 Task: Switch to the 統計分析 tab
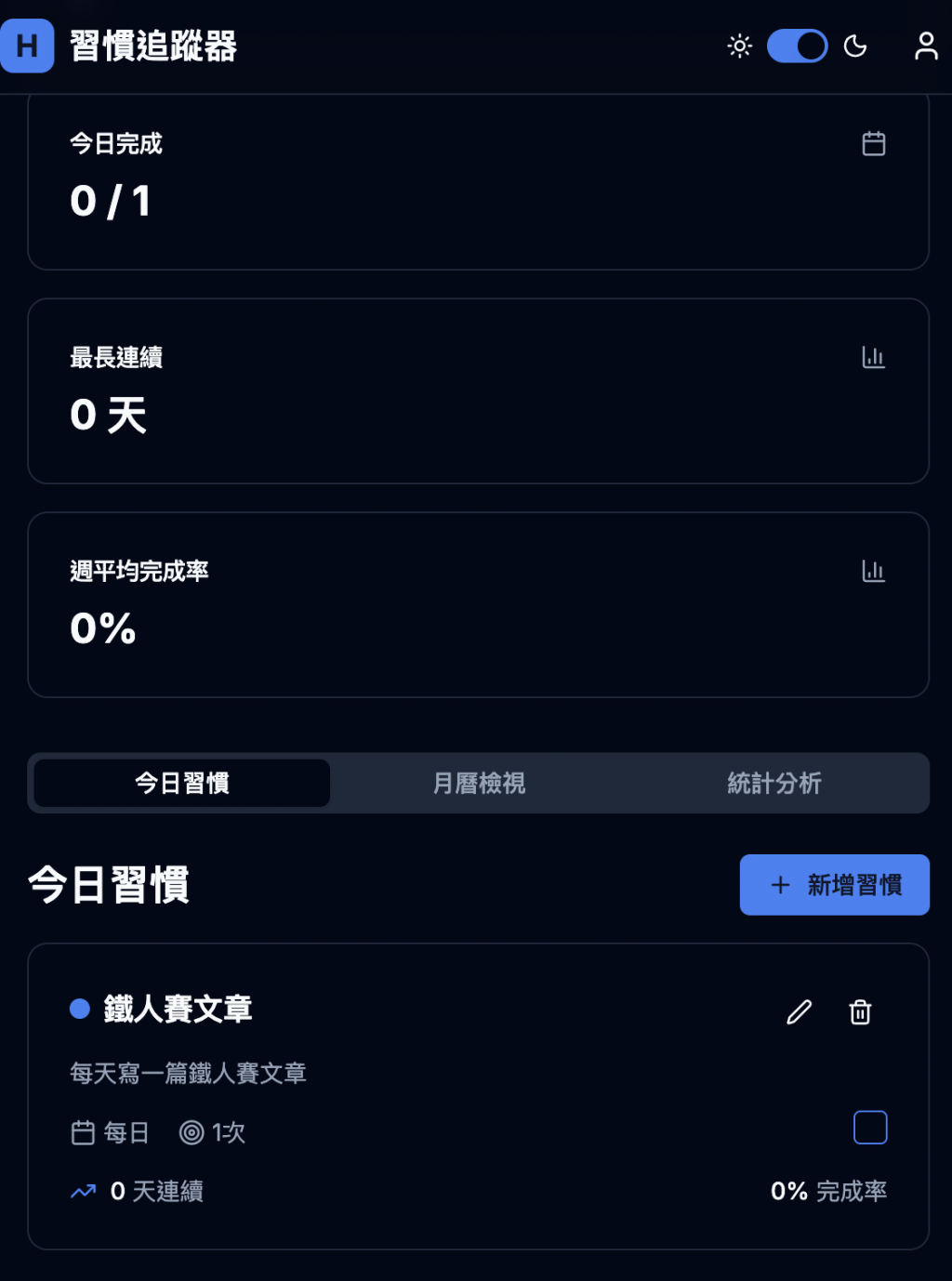point(774,783)
